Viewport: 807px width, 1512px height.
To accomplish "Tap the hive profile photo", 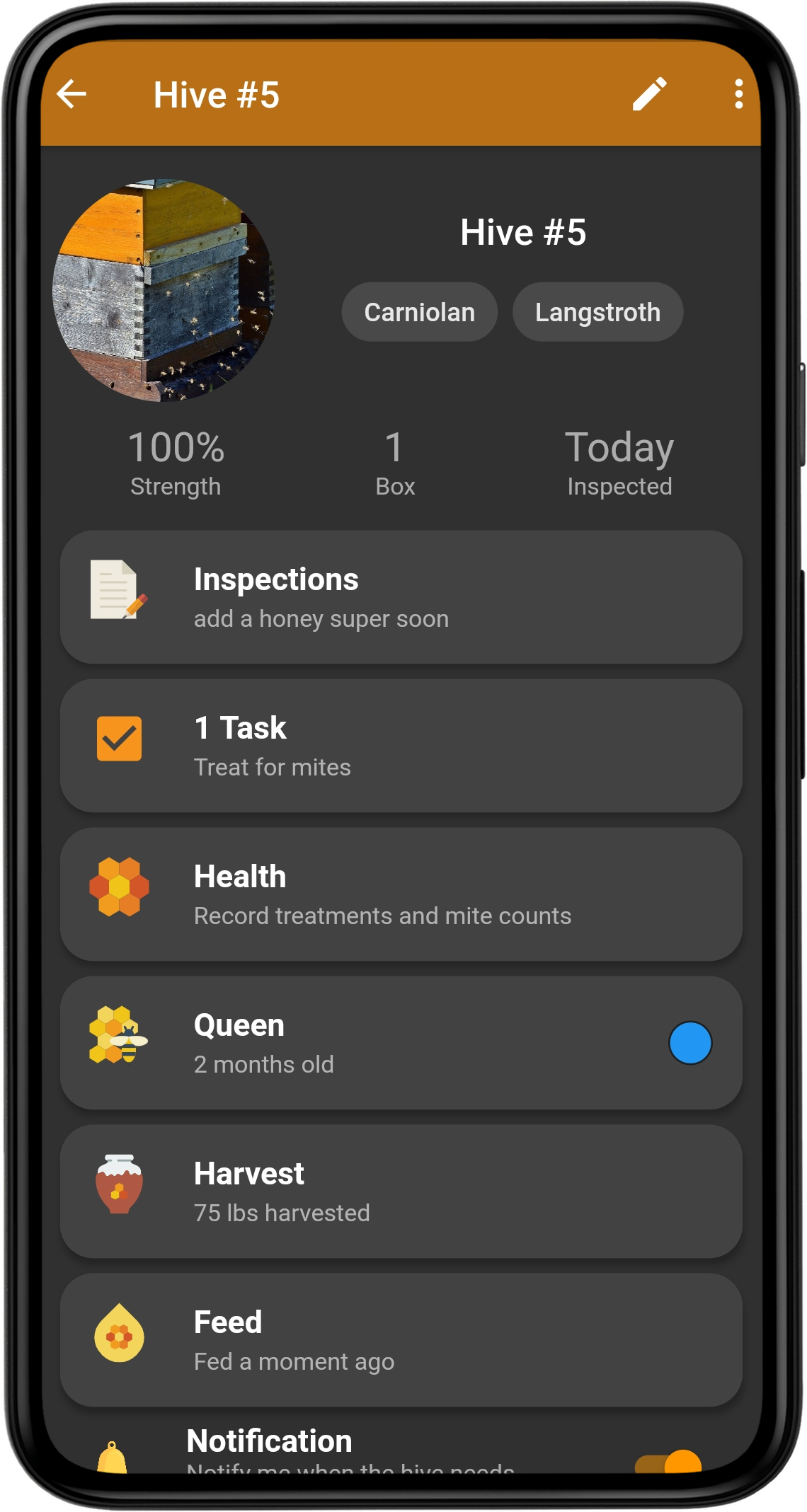I will tap(164, 290).
